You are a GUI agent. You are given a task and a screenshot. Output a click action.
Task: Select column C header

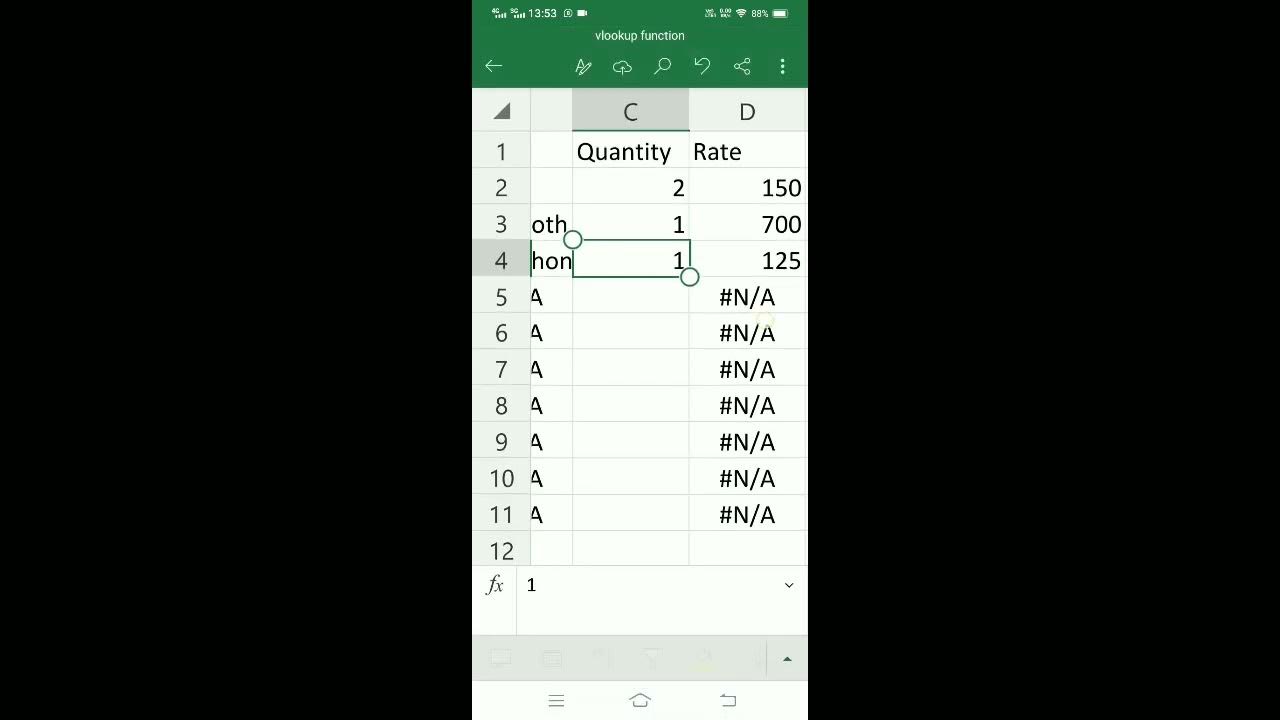630,112
